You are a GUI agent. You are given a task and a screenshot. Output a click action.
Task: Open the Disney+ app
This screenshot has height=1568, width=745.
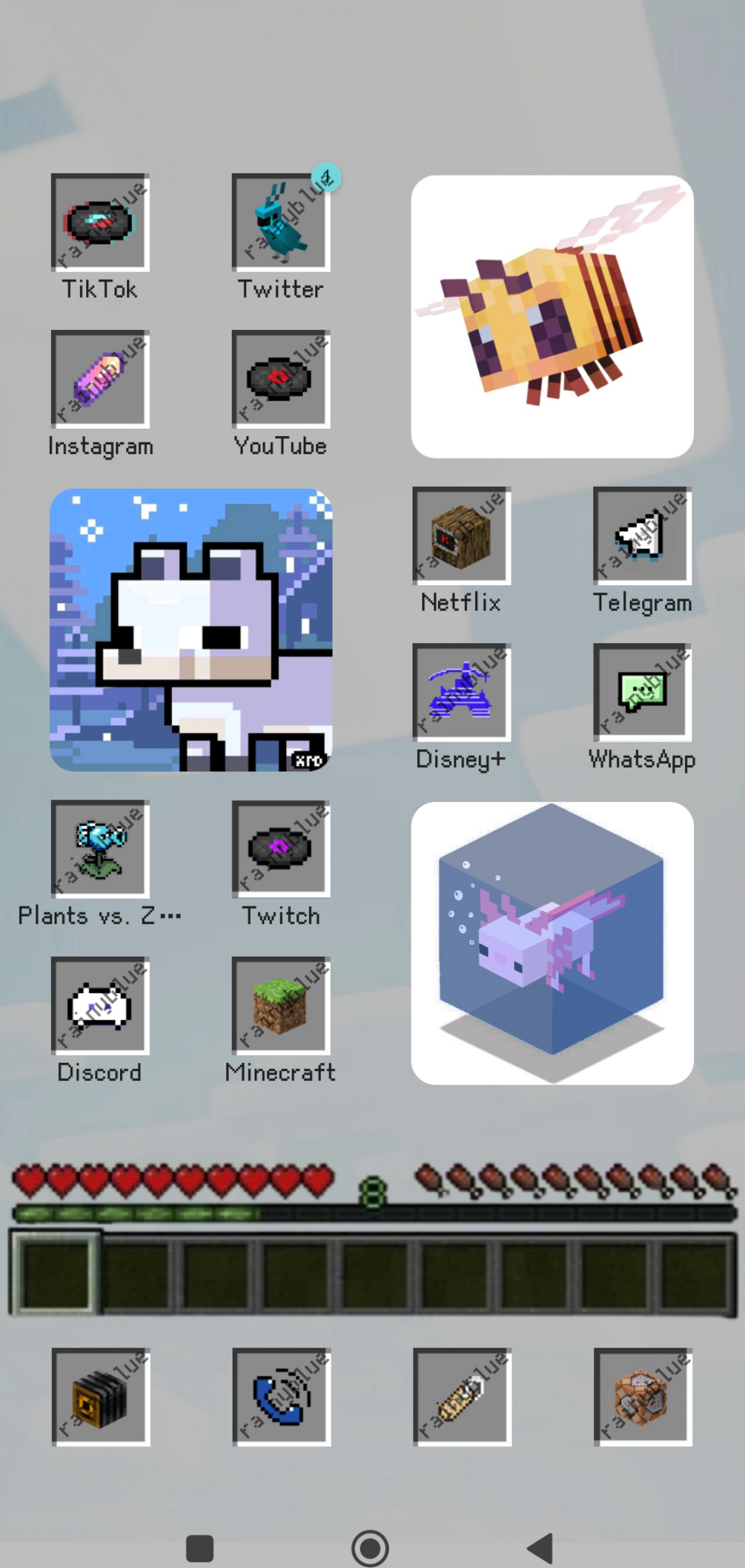point(461,692)
